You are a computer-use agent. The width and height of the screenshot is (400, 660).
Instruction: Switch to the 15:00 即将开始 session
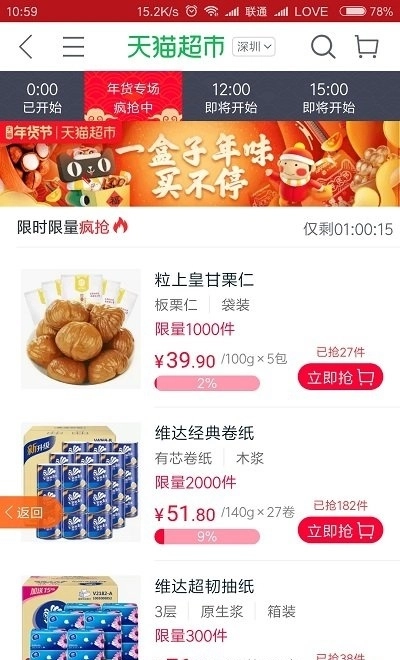[329, 97]
